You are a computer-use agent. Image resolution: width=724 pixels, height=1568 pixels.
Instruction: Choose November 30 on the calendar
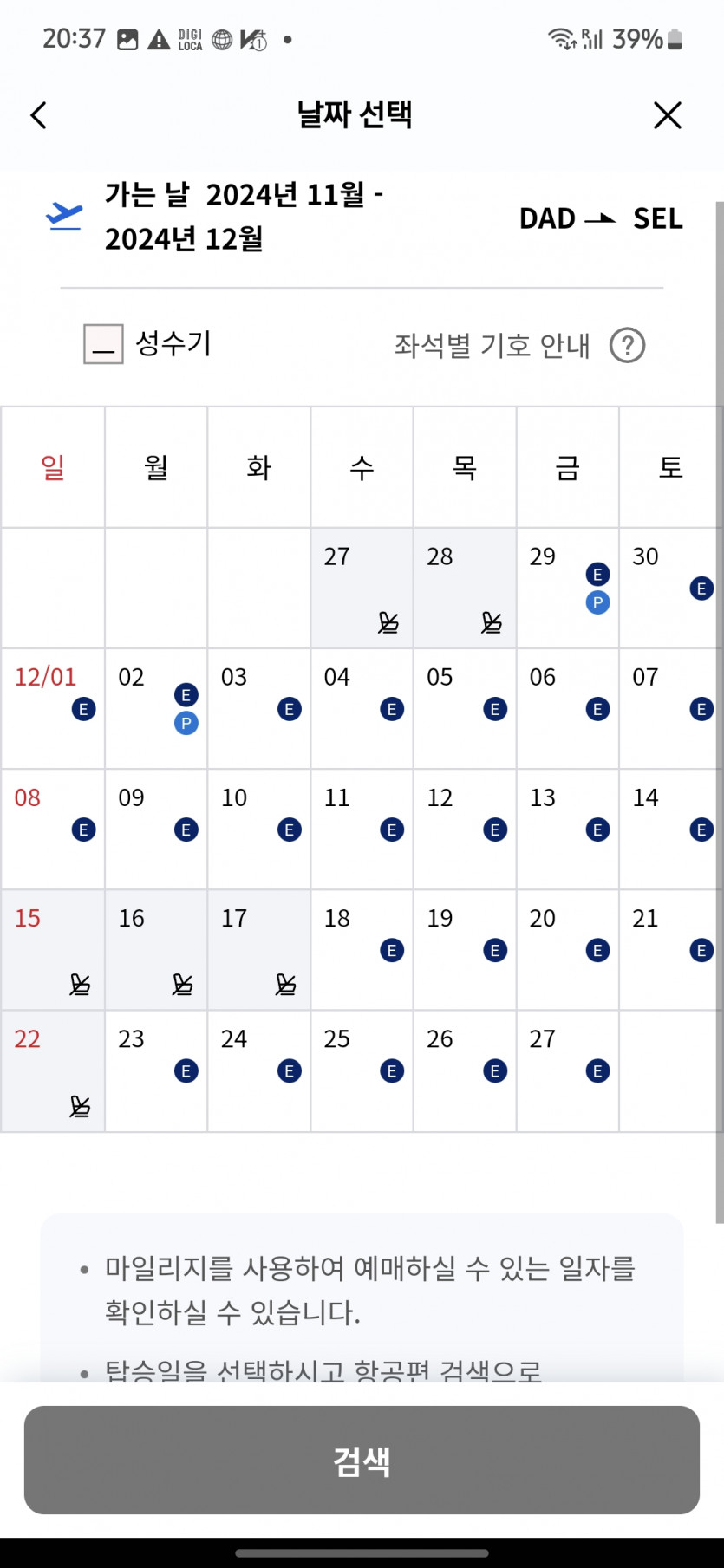coord(669,588)
